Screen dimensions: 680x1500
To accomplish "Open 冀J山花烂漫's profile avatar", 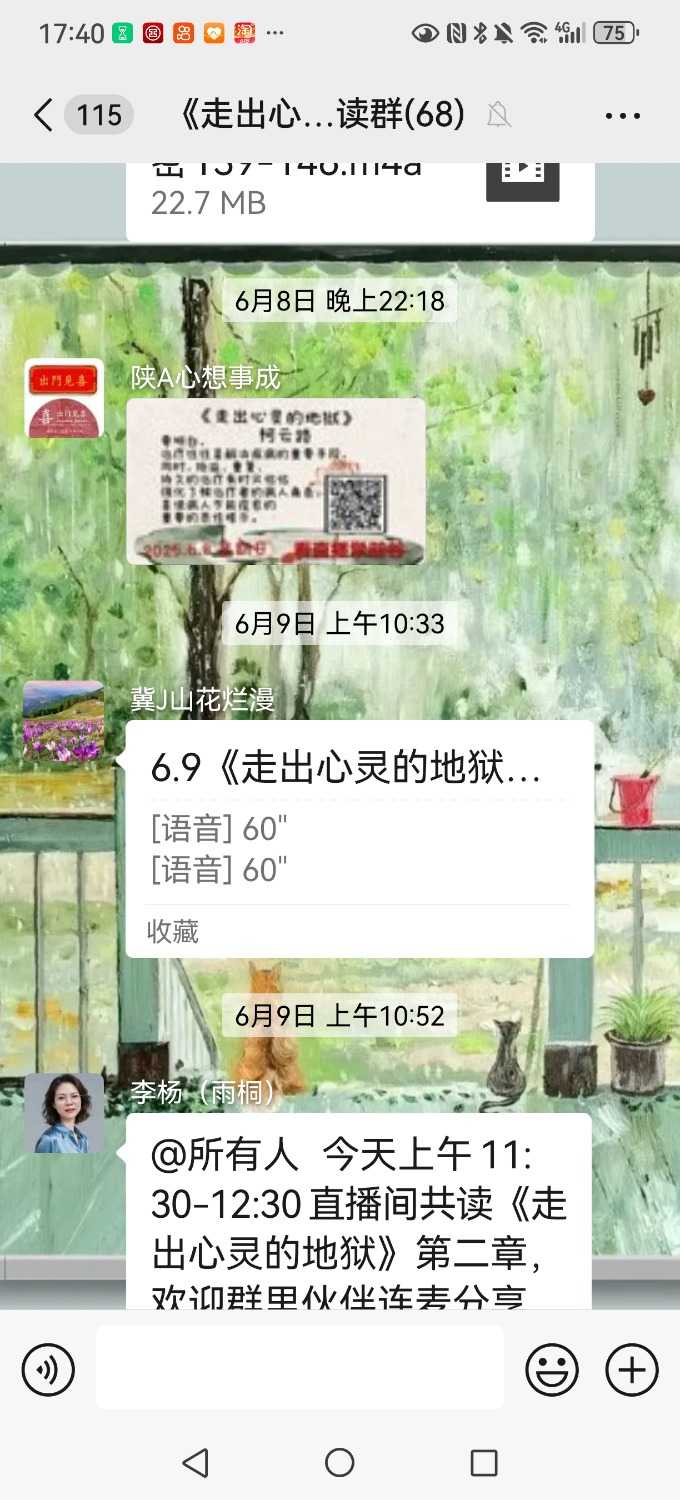I will (64, 721).
